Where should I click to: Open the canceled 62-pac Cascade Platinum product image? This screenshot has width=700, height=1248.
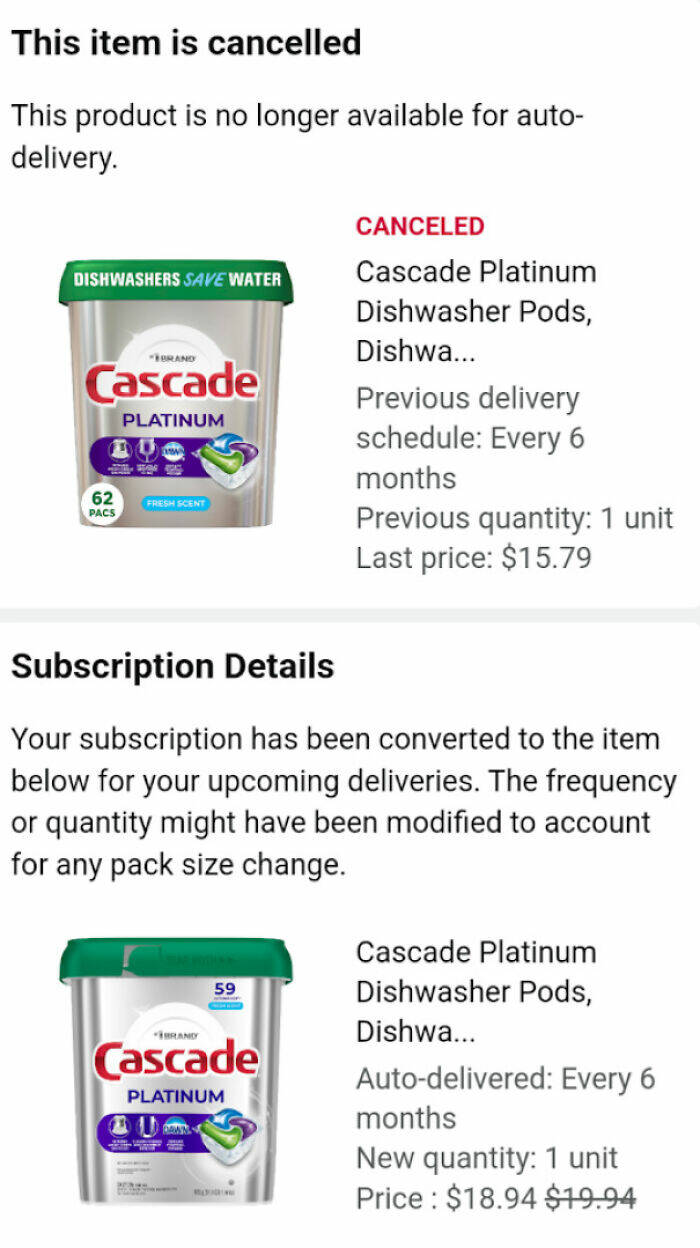[x=175, y=395]
